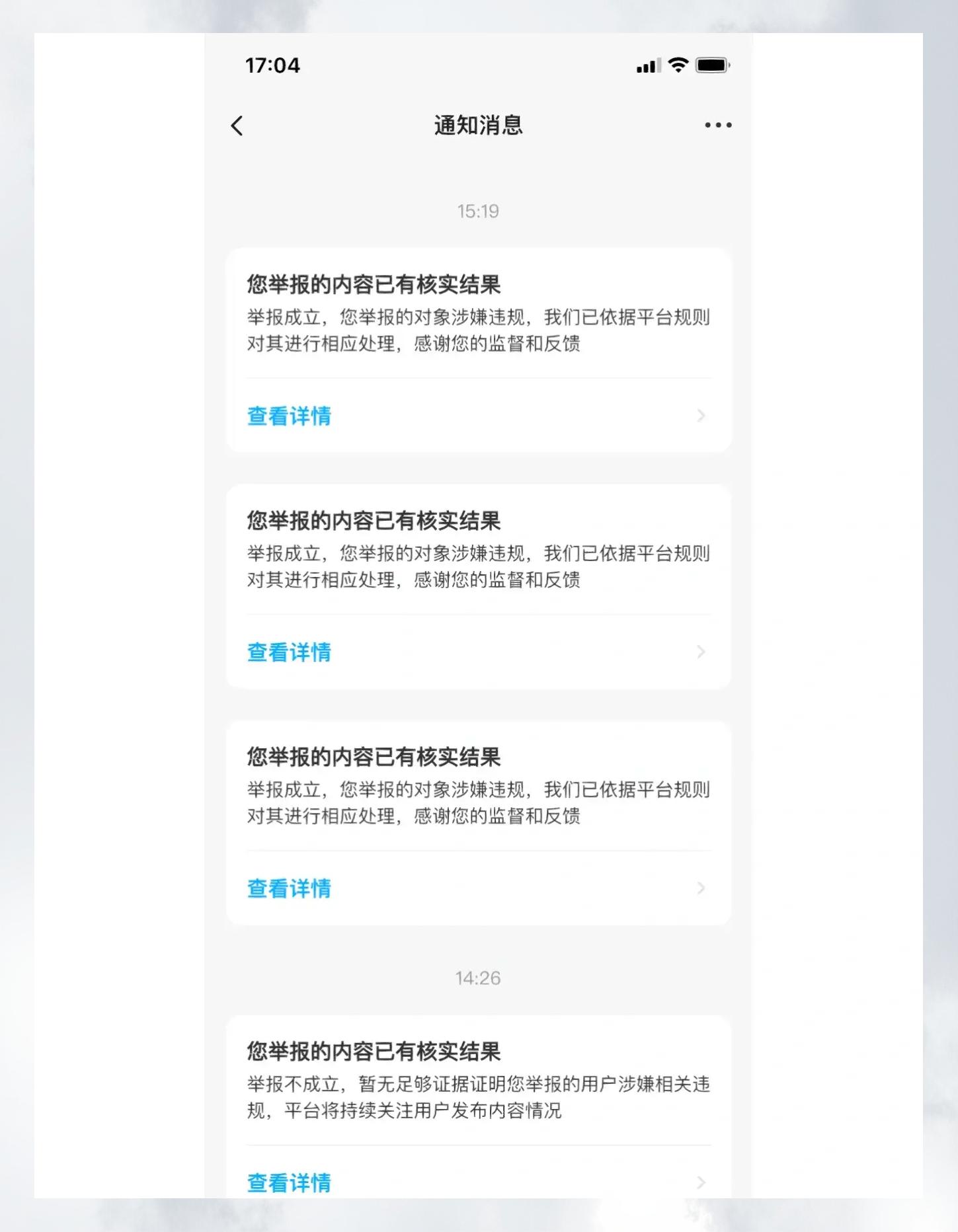Click the chevron on the first notification card

[701, 416]
